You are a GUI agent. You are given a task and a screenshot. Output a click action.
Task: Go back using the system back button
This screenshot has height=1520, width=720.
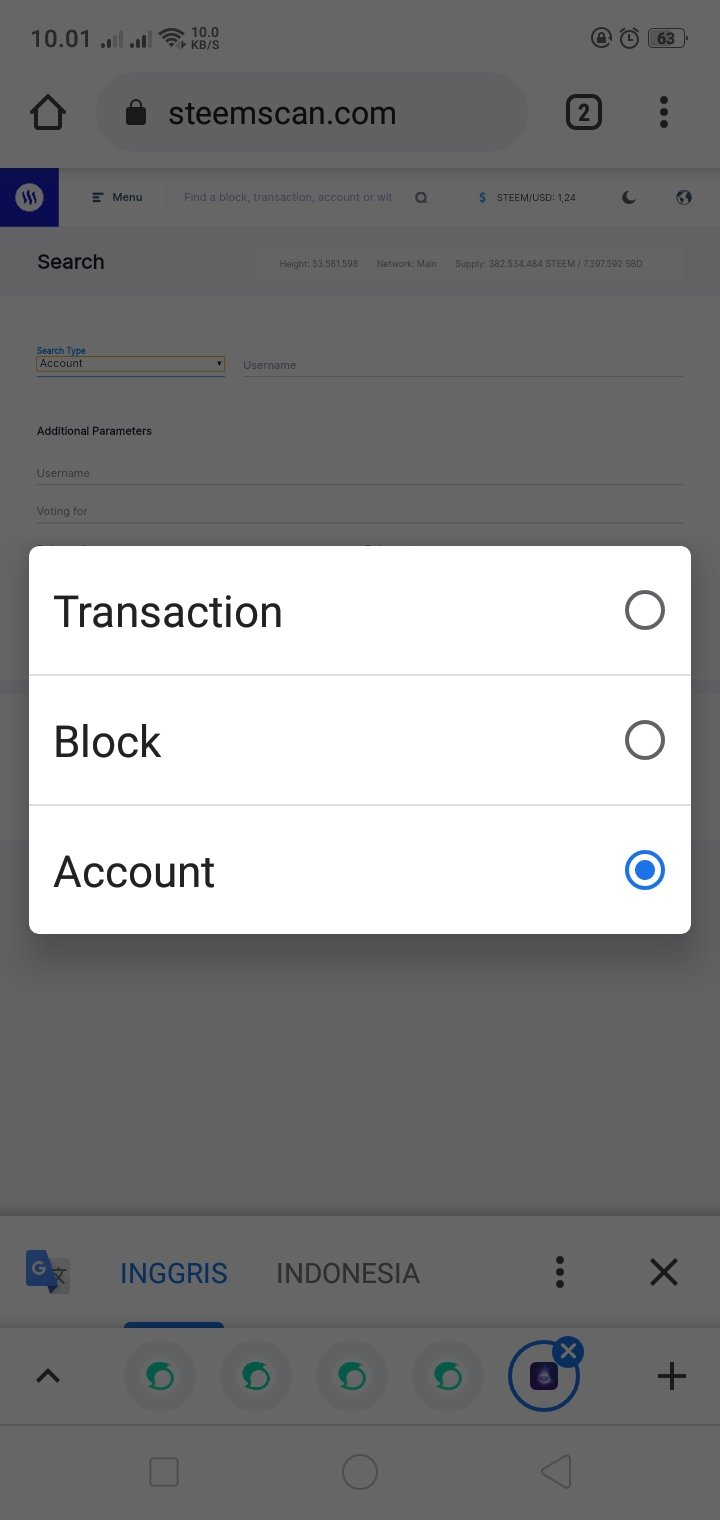[556, 1472]
